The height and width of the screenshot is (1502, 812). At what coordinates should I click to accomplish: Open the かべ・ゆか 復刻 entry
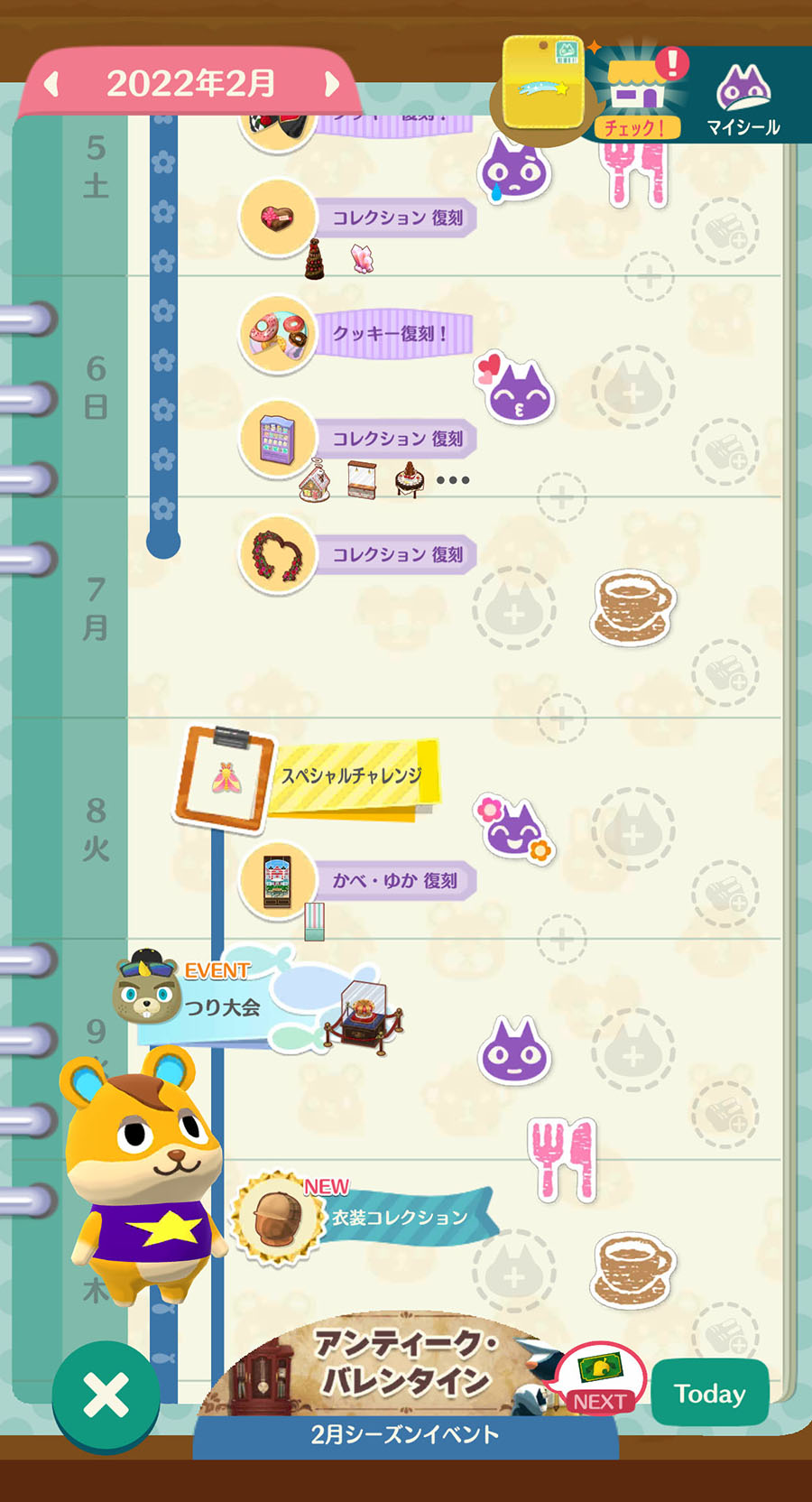pos(356,881)
